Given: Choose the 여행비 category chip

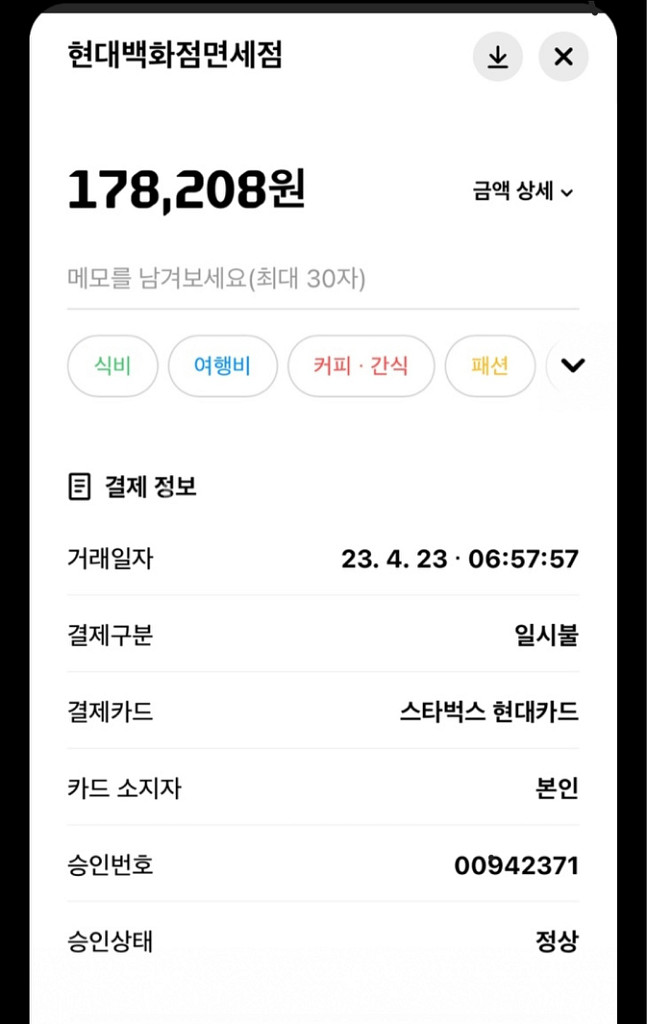Looking at the screenshot, I should tap(222, 366).
